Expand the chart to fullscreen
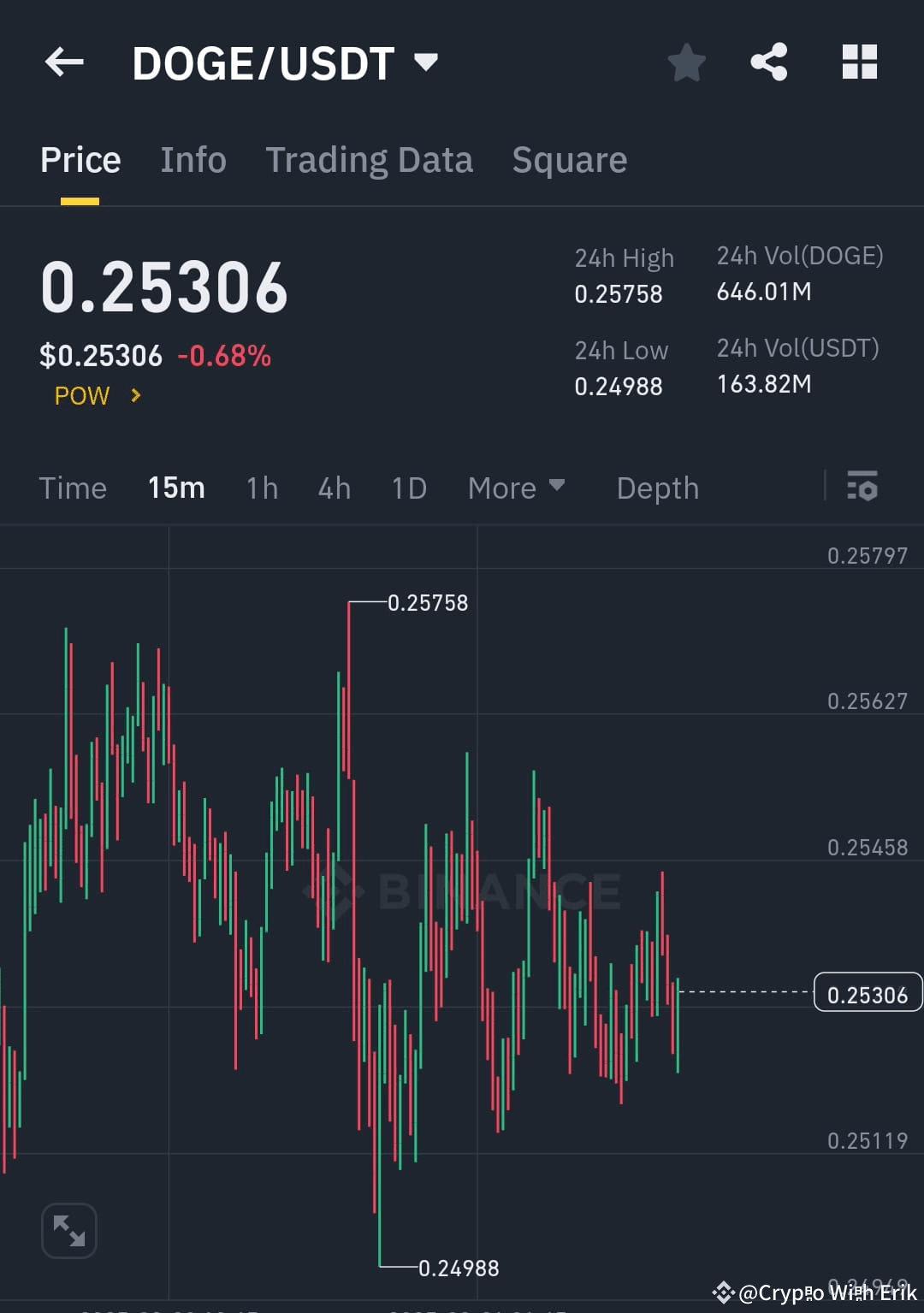Viewport: 924px width, 1313px height. pos(68,1230)
